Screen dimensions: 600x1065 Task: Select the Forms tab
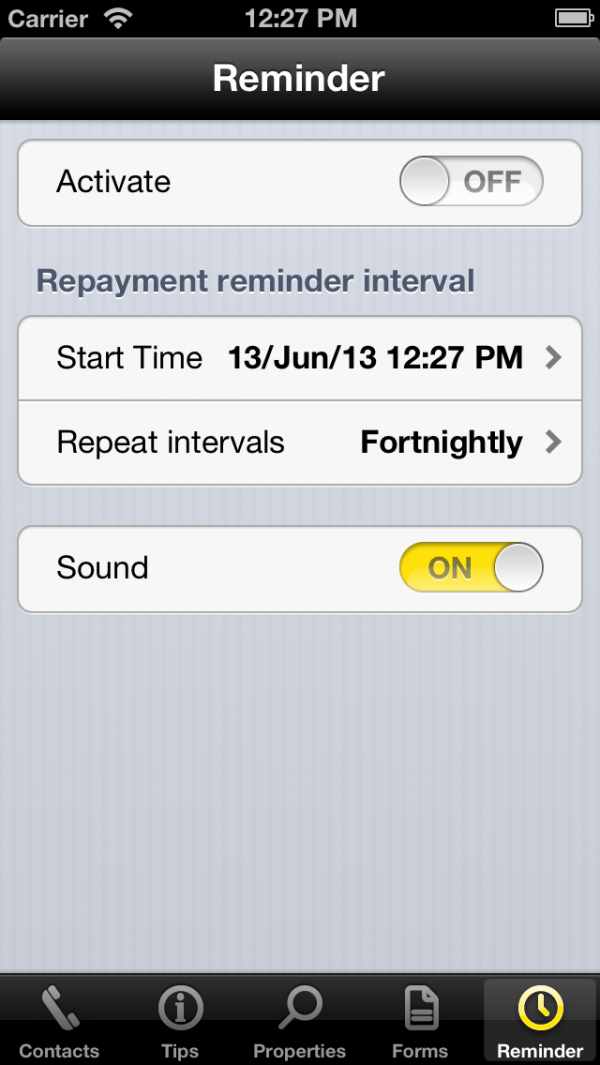tap(420, 1021)
